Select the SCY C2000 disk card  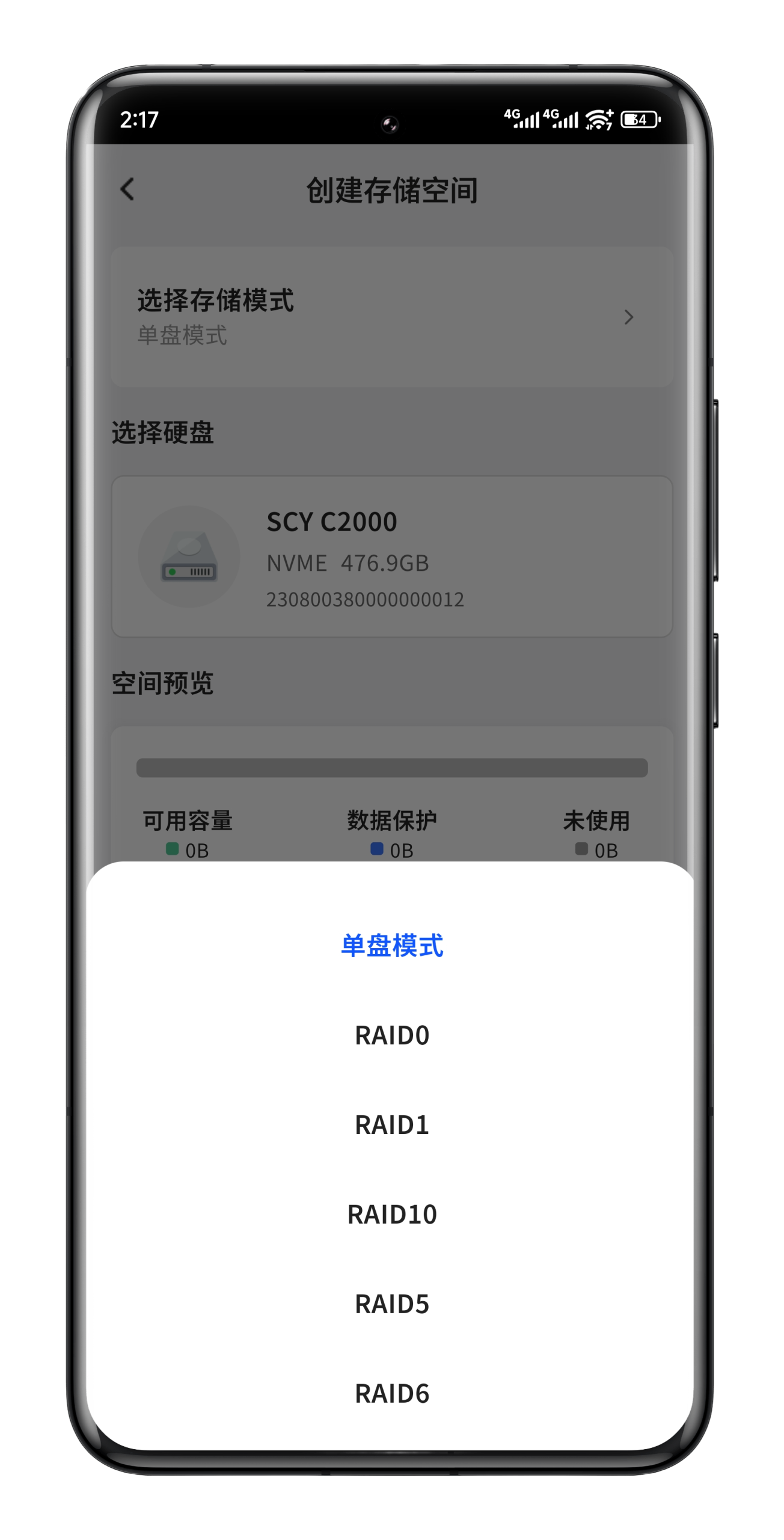coord(392,557)
